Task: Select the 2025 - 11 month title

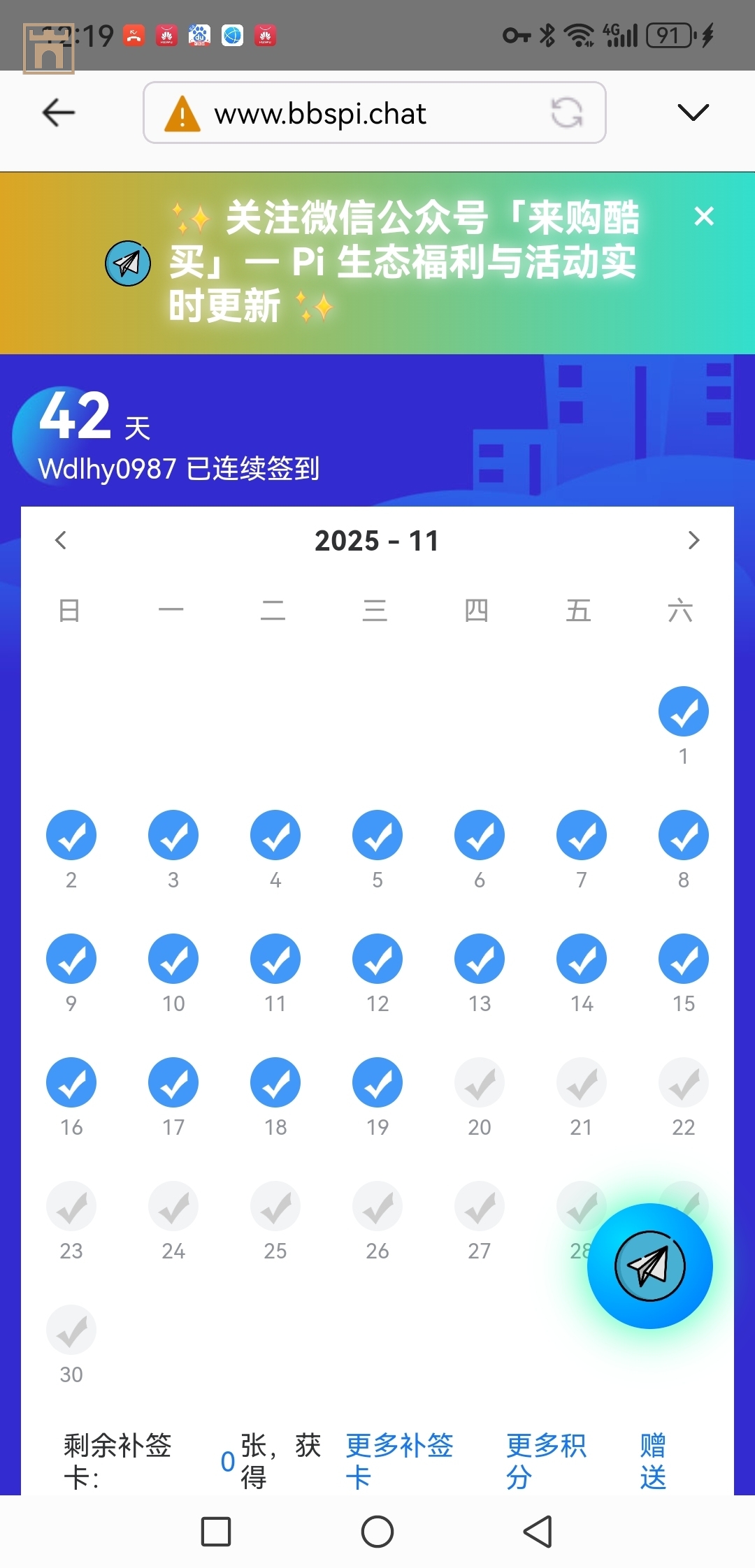Action: (x=377, y=539)
